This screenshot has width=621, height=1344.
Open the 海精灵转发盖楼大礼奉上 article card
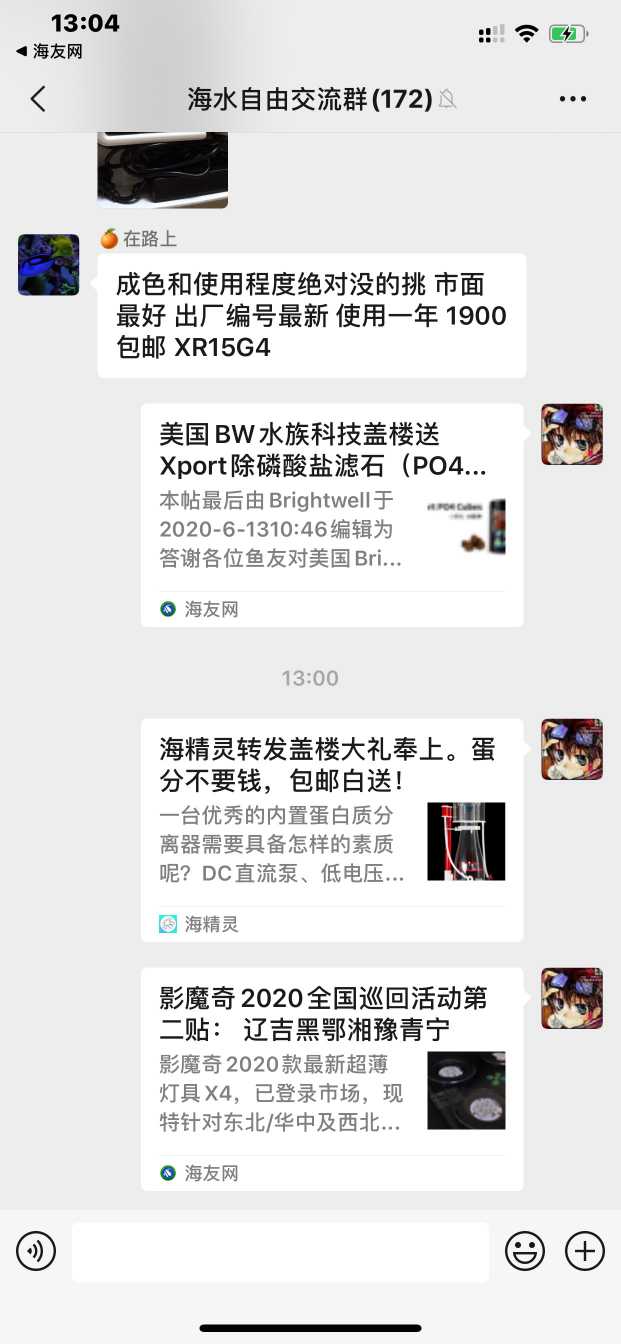(331, 829)
